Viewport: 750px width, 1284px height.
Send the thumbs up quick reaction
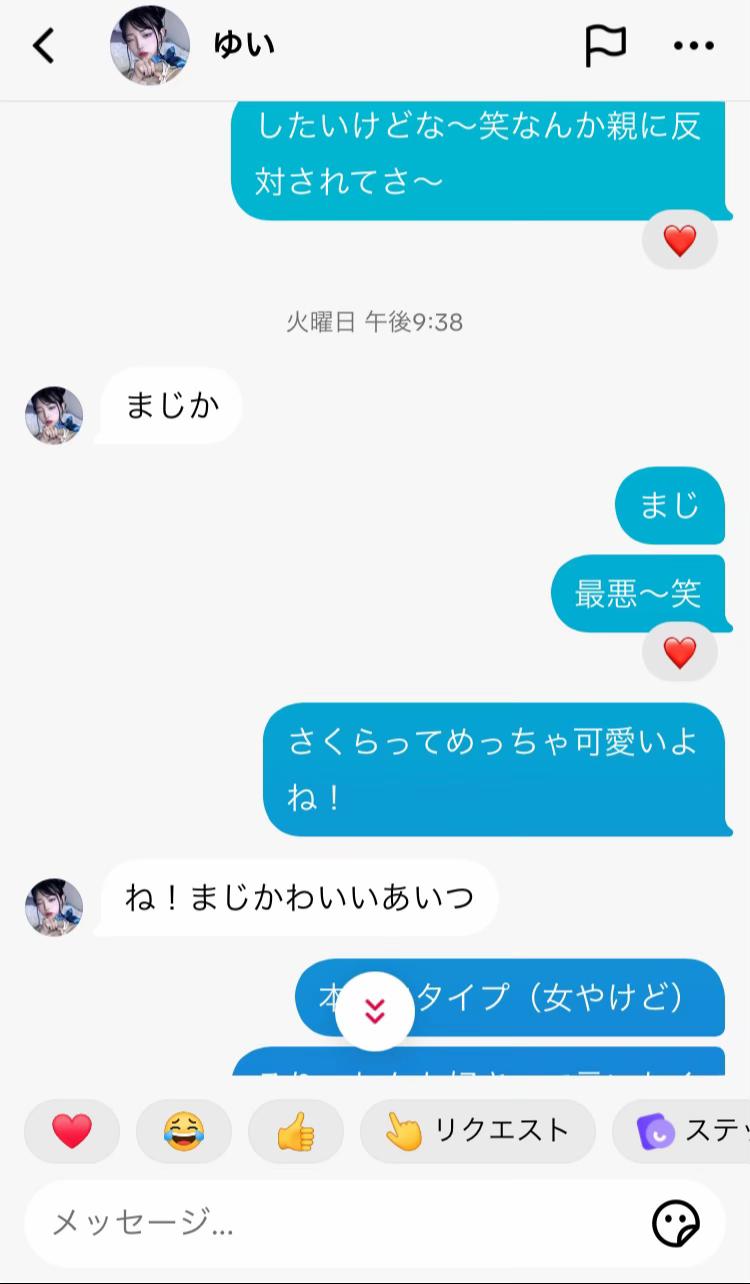click(x=295, y=1131)
